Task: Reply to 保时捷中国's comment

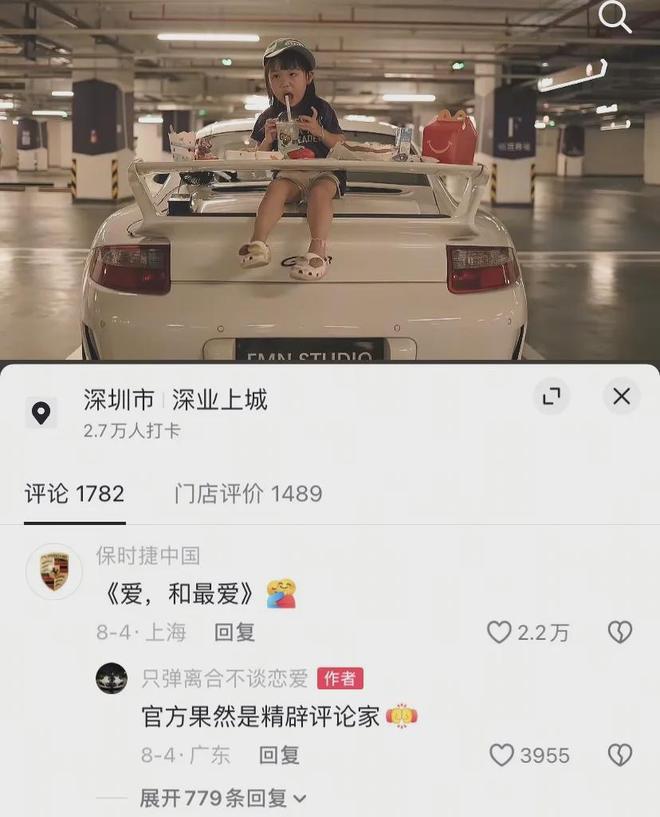Action: click(235, 632)
